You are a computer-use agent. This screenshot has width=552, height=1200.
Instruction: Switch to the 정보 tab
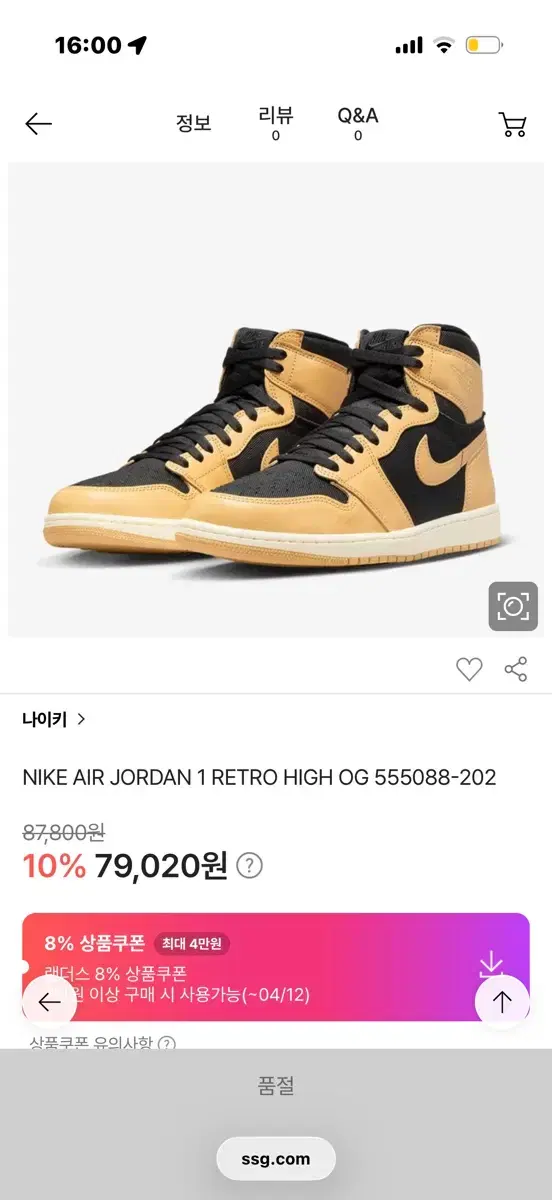pos(193,124)
